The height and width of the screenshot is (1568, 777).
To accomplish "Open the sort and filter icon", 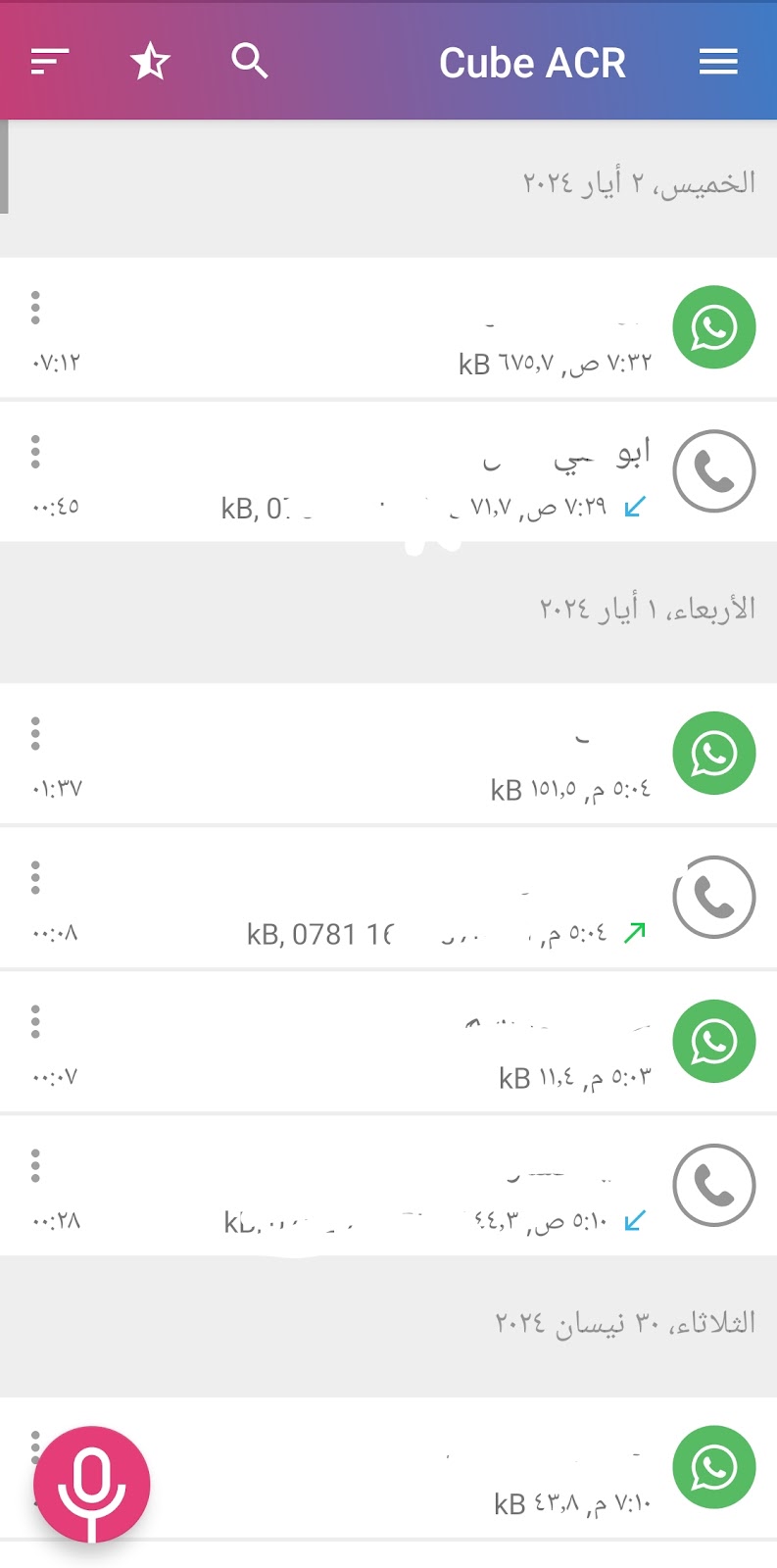I will click(50, 63).
